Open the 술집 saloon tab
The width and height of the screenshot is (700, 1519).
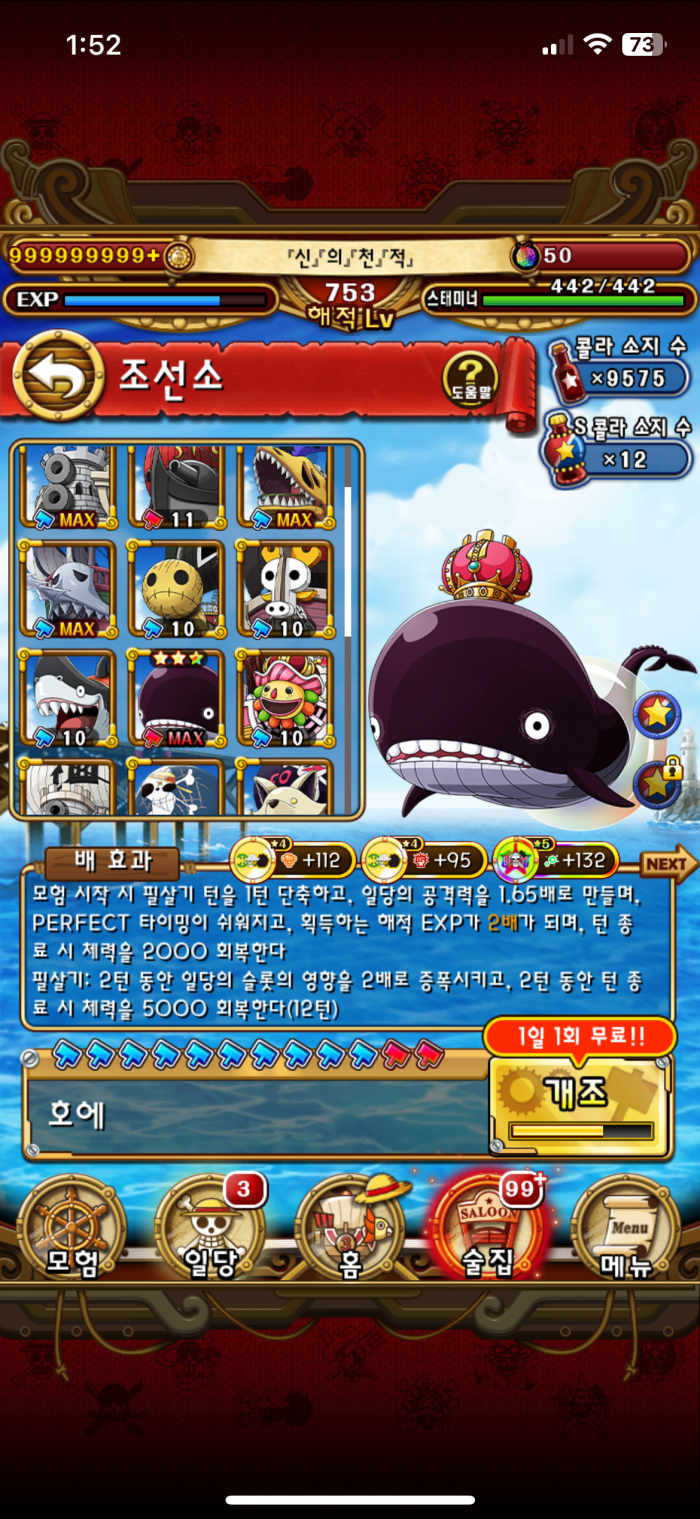487,1230
